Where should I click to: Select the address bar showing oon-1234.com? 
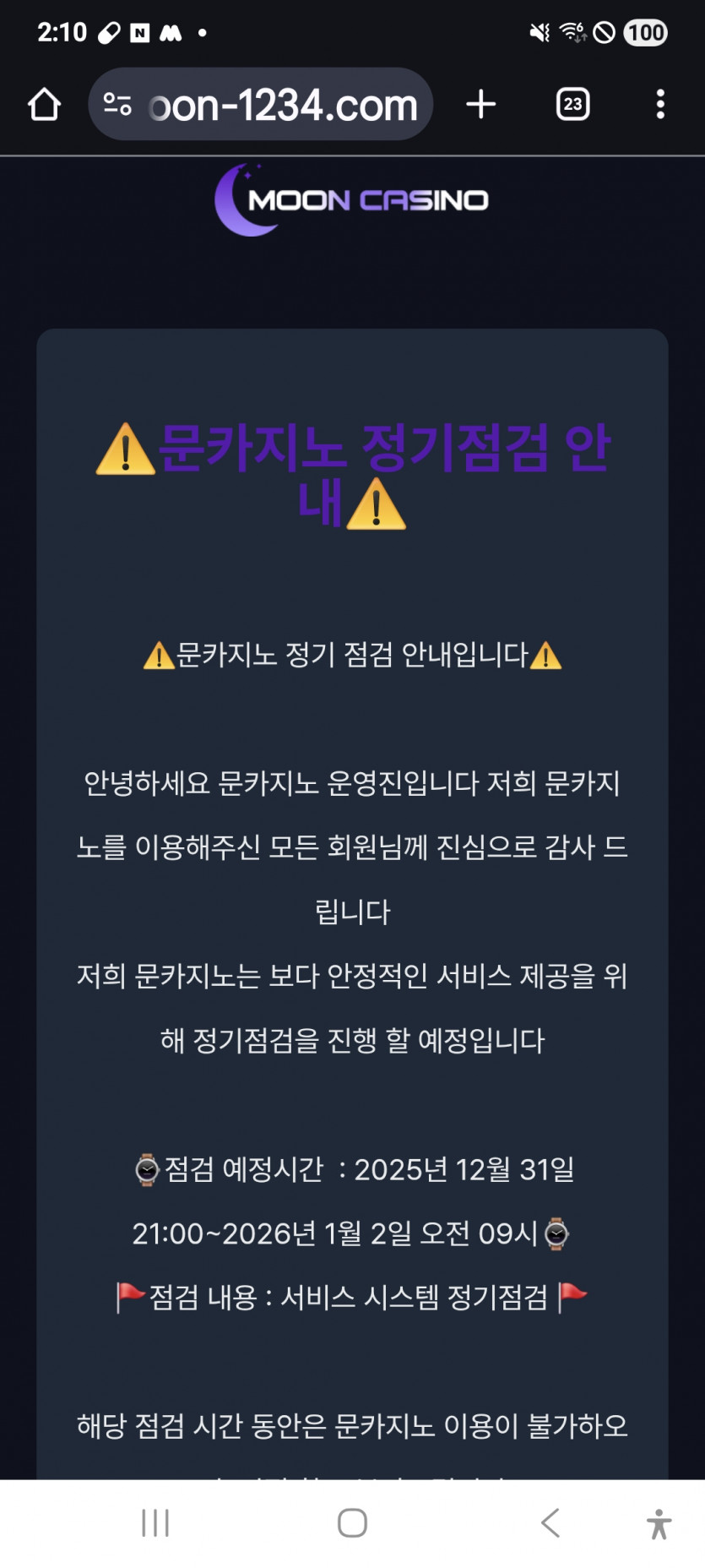(x=279, y=104)
